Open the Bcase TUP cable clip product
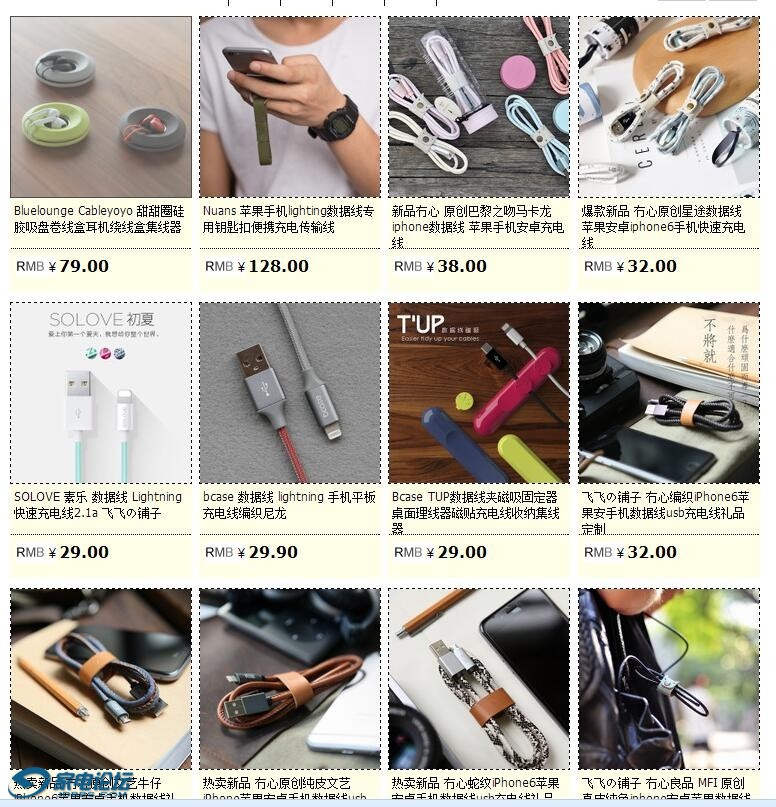 pyautogui.click(x=478, y=393)
